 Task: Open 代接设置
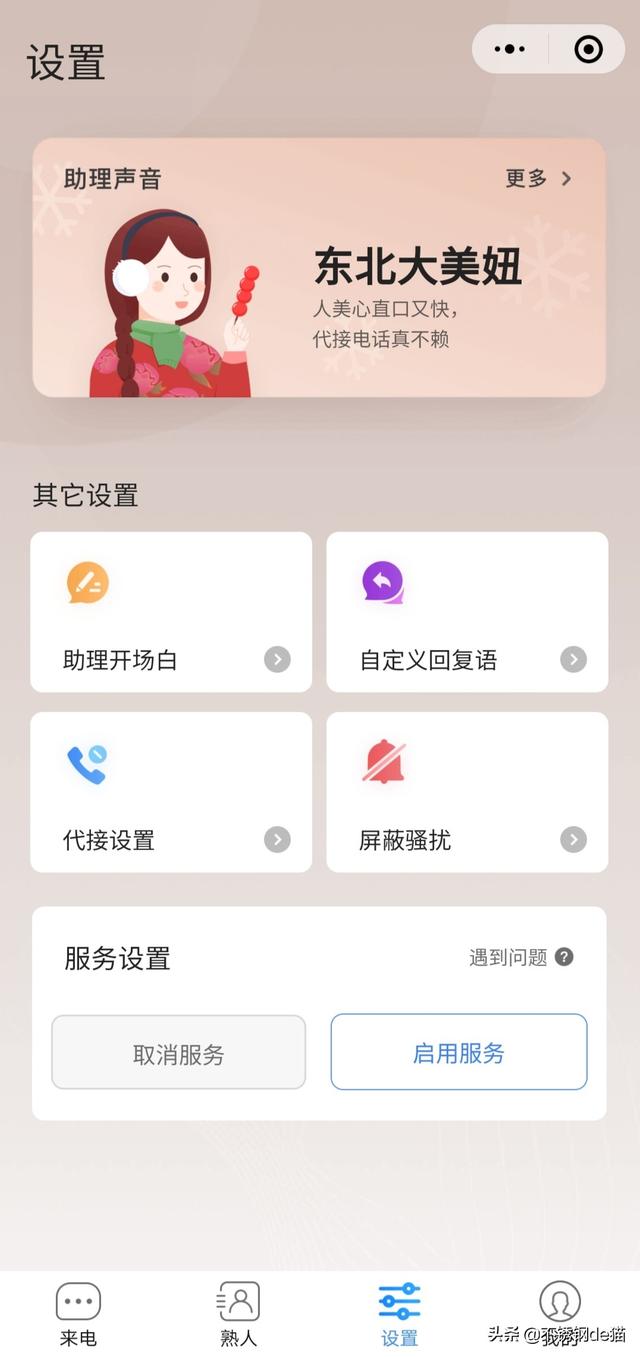(x=171, y=792)
